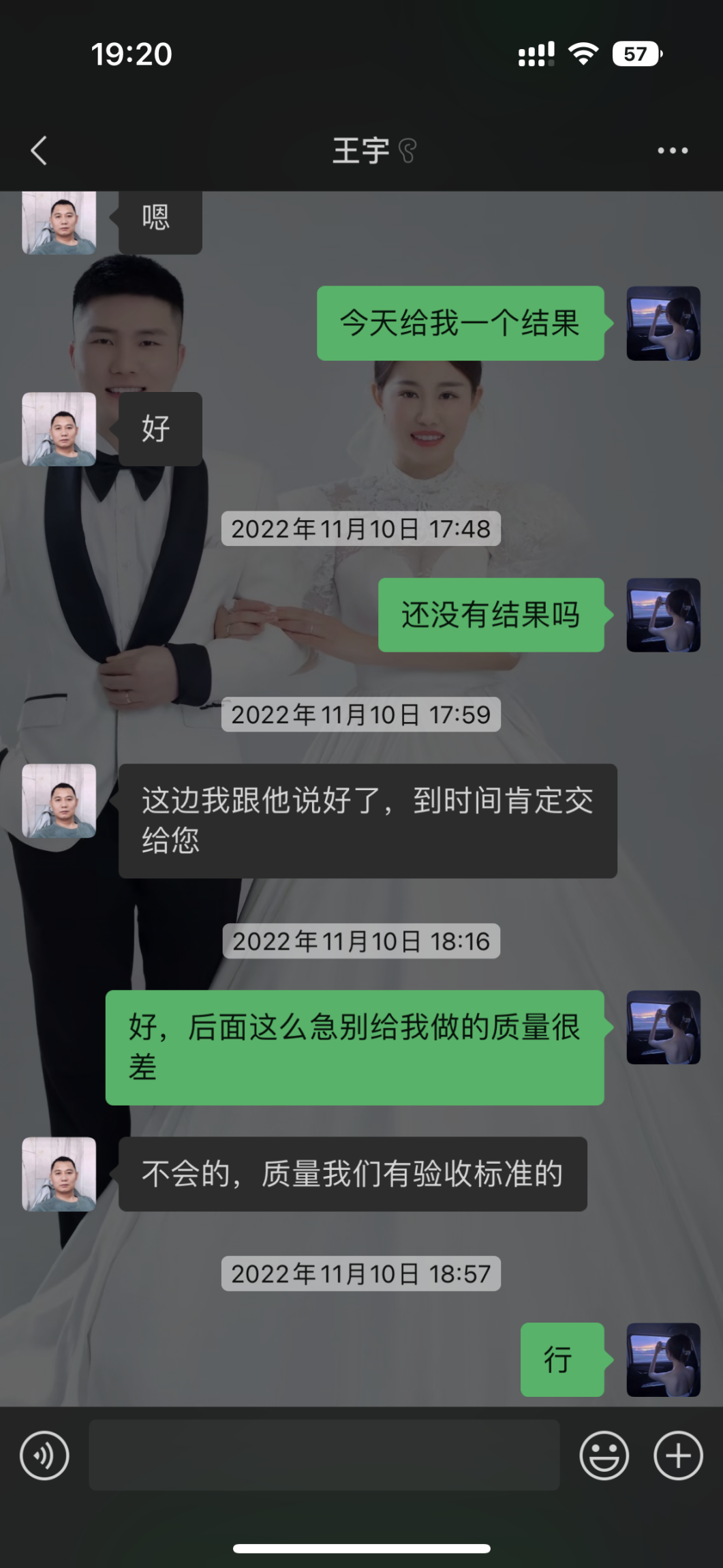Go back to the chat list

(39, 151)
